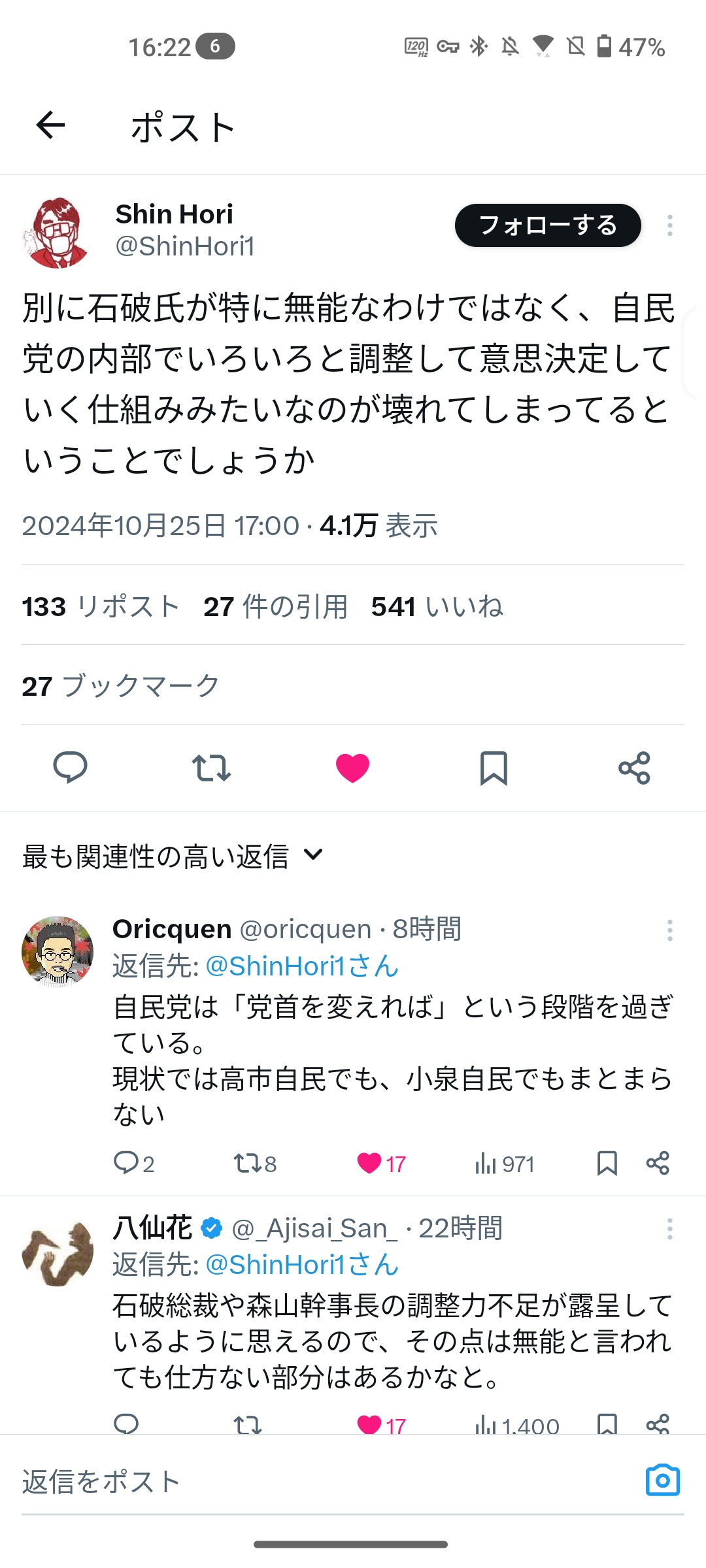Open overflow menu on Shin Hori's post
Screen dimensions: 706x1568
tap(669, 225)
